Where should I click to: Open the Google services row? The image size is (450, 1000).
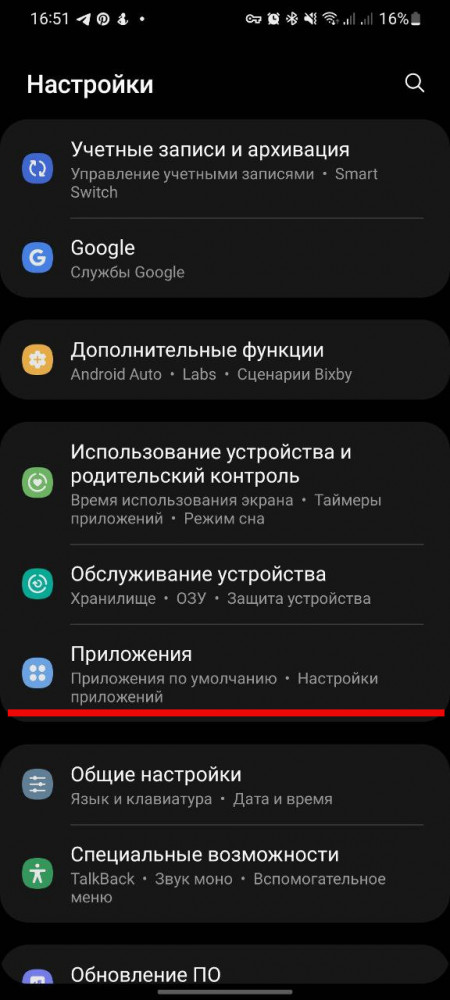pyautogui.click(x=225, y=258)
